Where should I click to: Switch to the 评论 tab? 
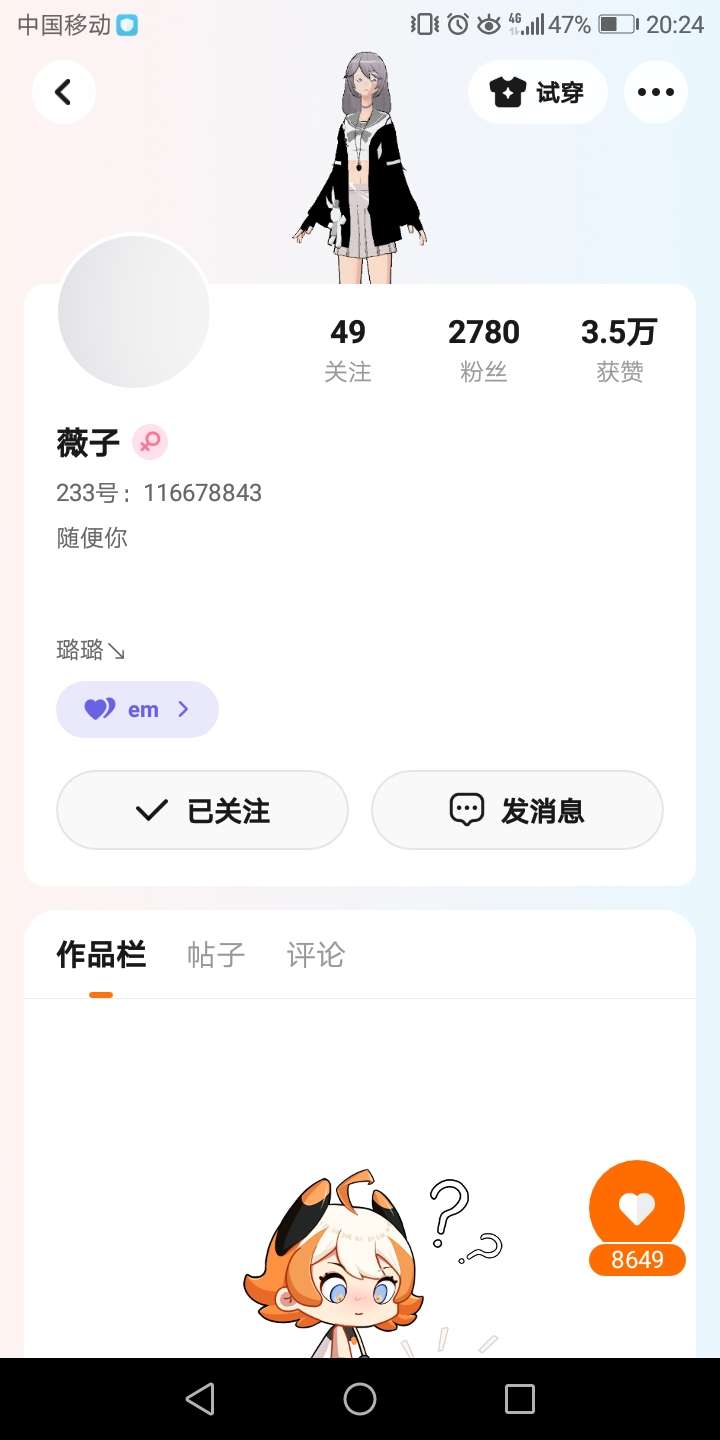click(x=315, y=955)
